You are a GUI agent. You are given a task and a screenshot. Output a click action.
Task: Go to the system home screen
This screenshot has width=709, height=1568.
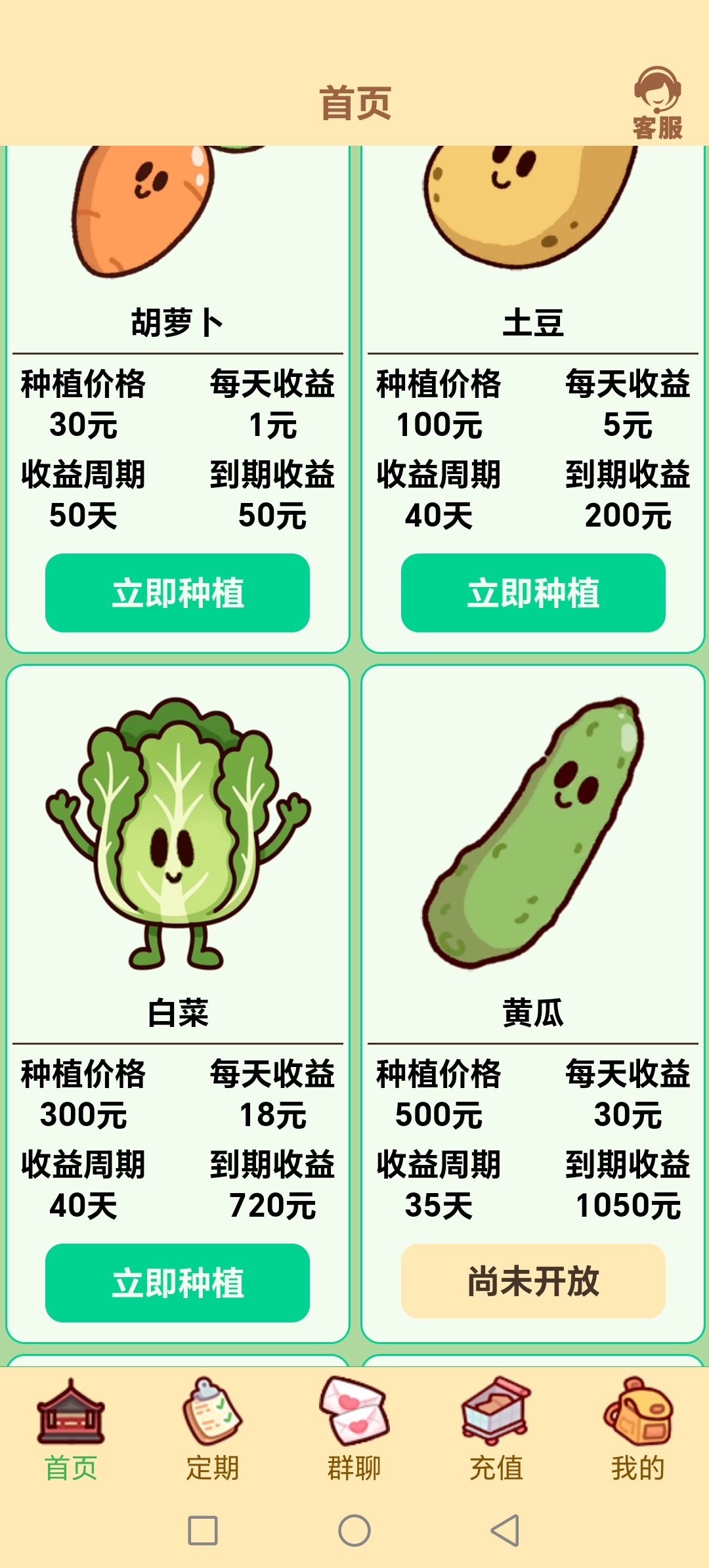coord(354,1531)
